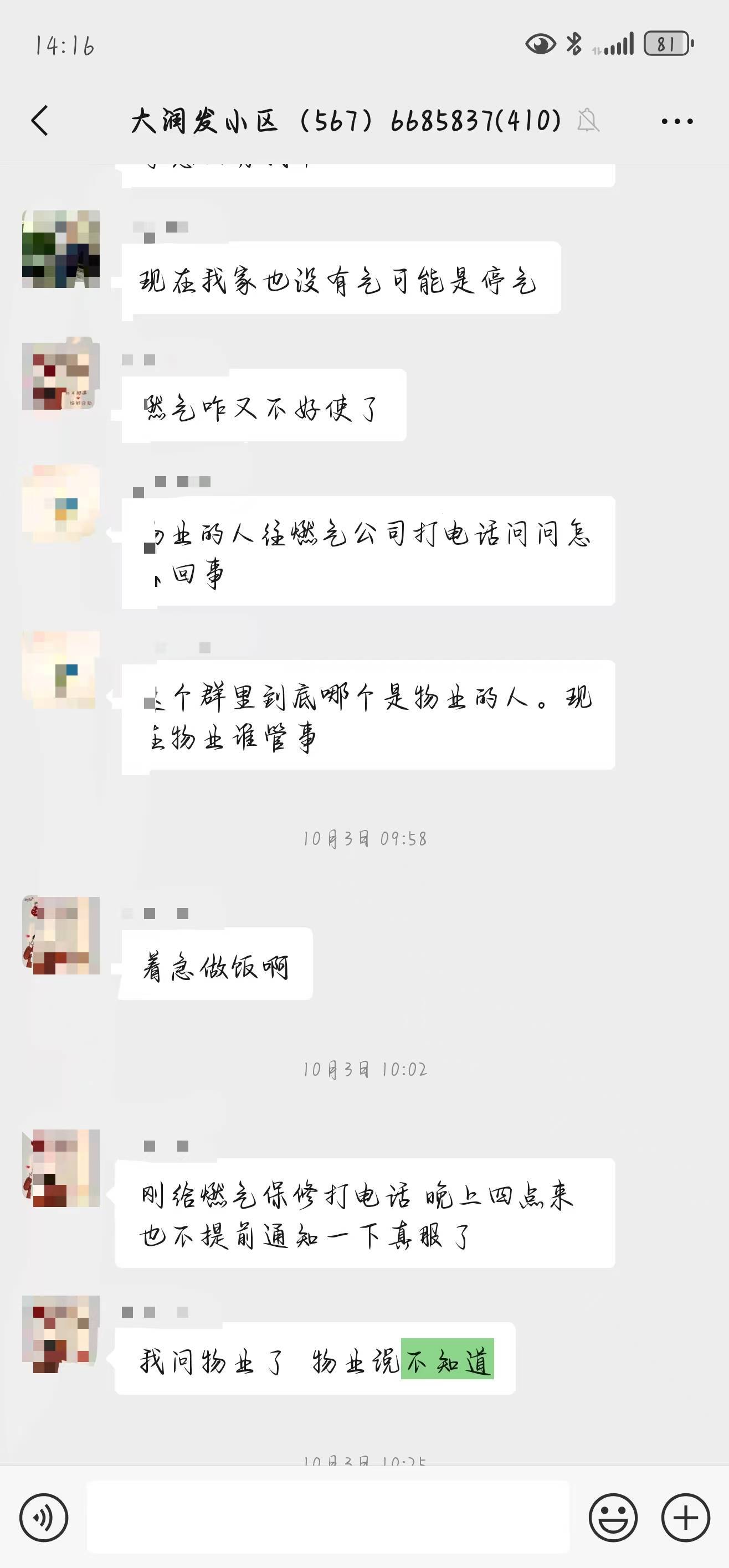Open avatar of sender of 我问物业了 物业说不知道
Viewport: 729px width, 1568px height.
click(61, 1334)
